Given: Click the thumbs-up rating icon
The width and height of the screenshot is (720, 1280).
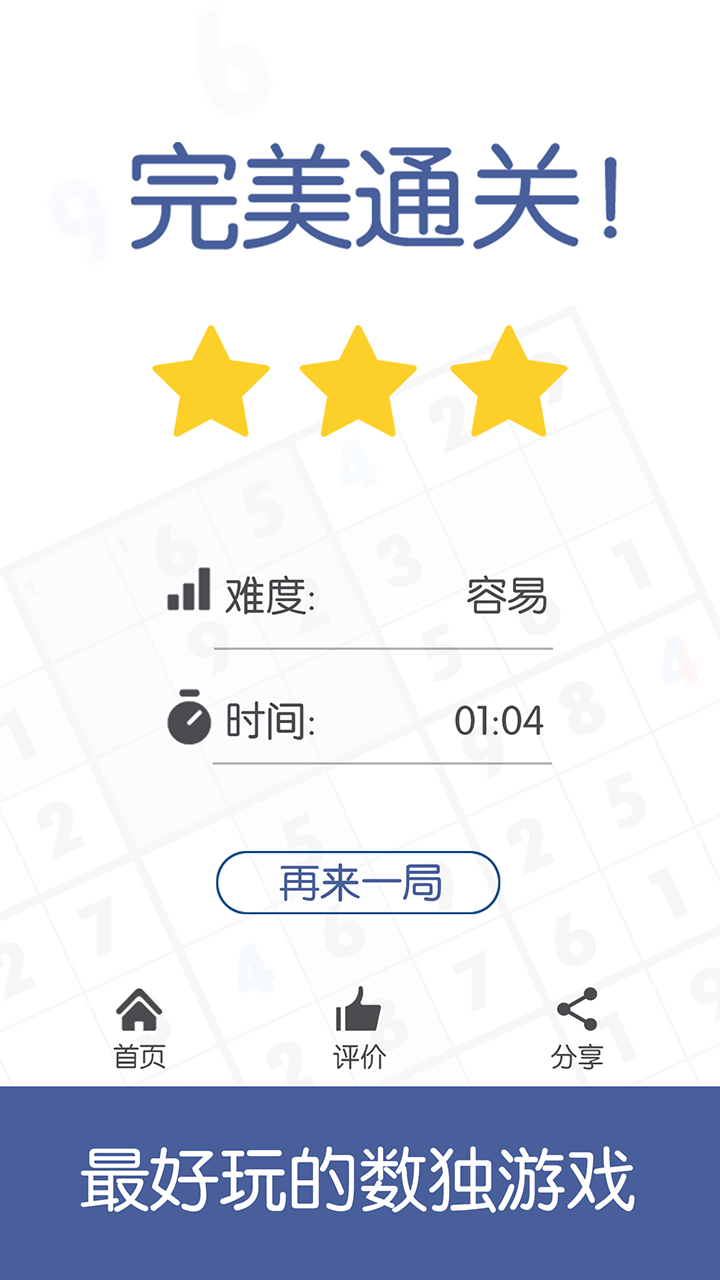Looking at the screenshot, I should tap(360, 1008).
